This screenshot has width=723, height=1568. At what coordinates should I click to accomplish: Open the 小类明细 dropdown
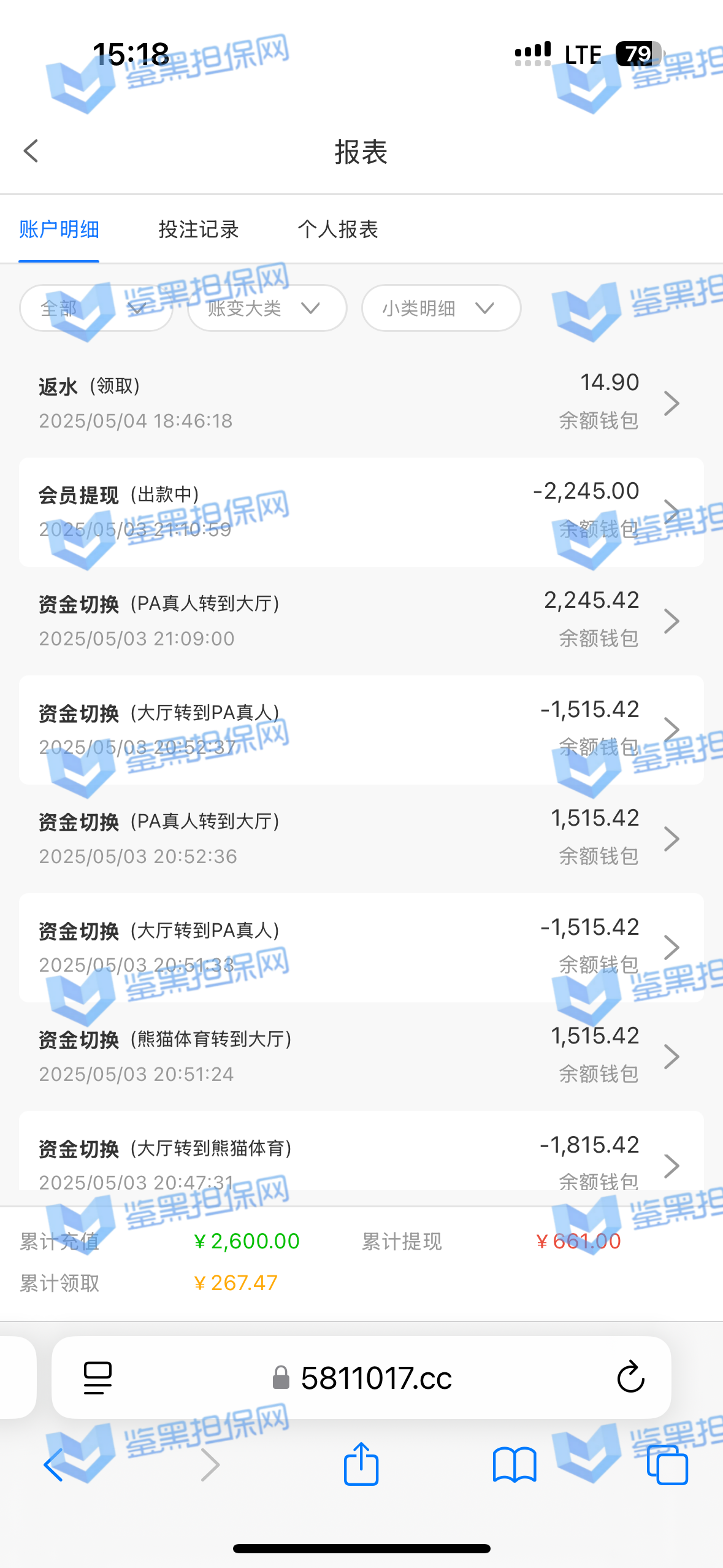pyautogui.click(x=441, y=308)
